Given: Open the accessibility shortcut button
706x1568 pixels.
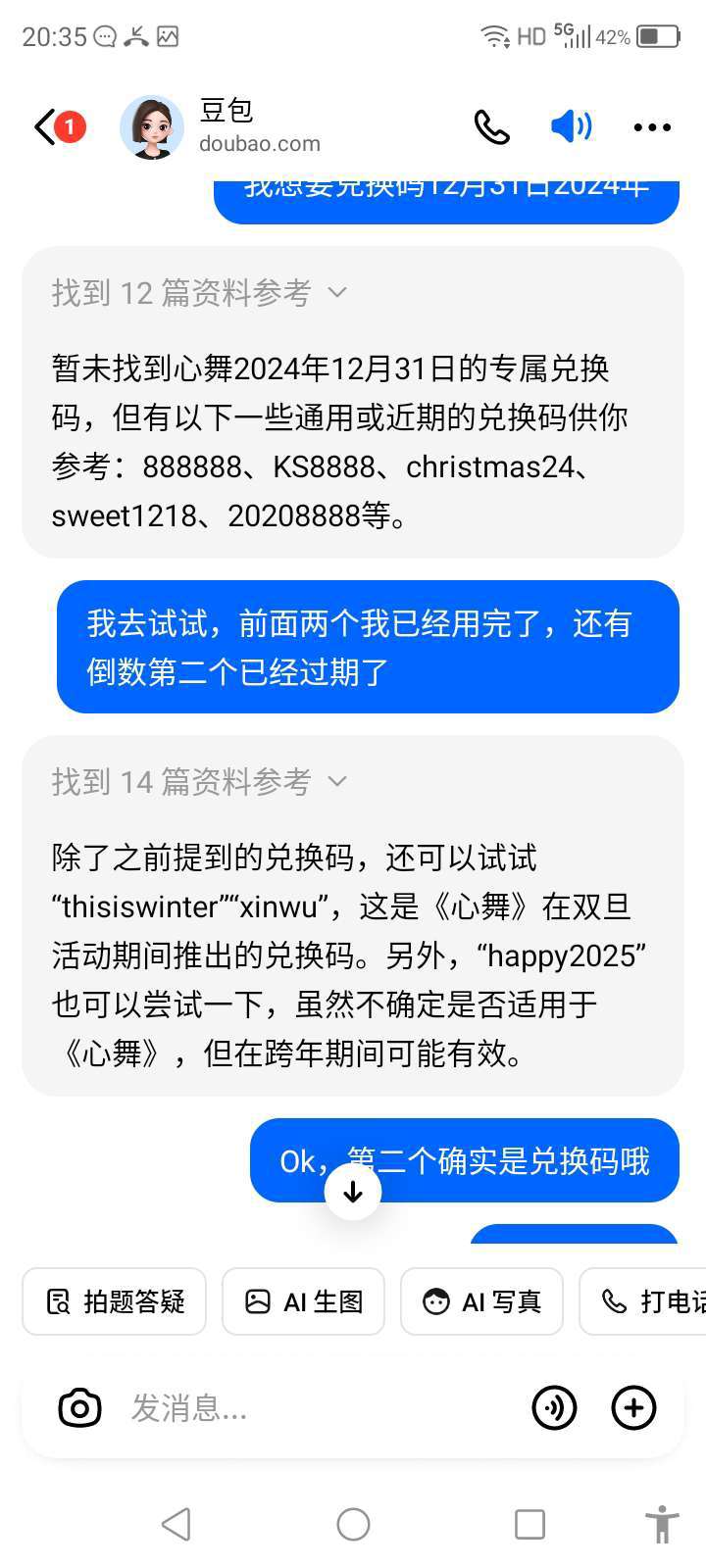Looking at the screenshot, I should [x=662, y=1524].
